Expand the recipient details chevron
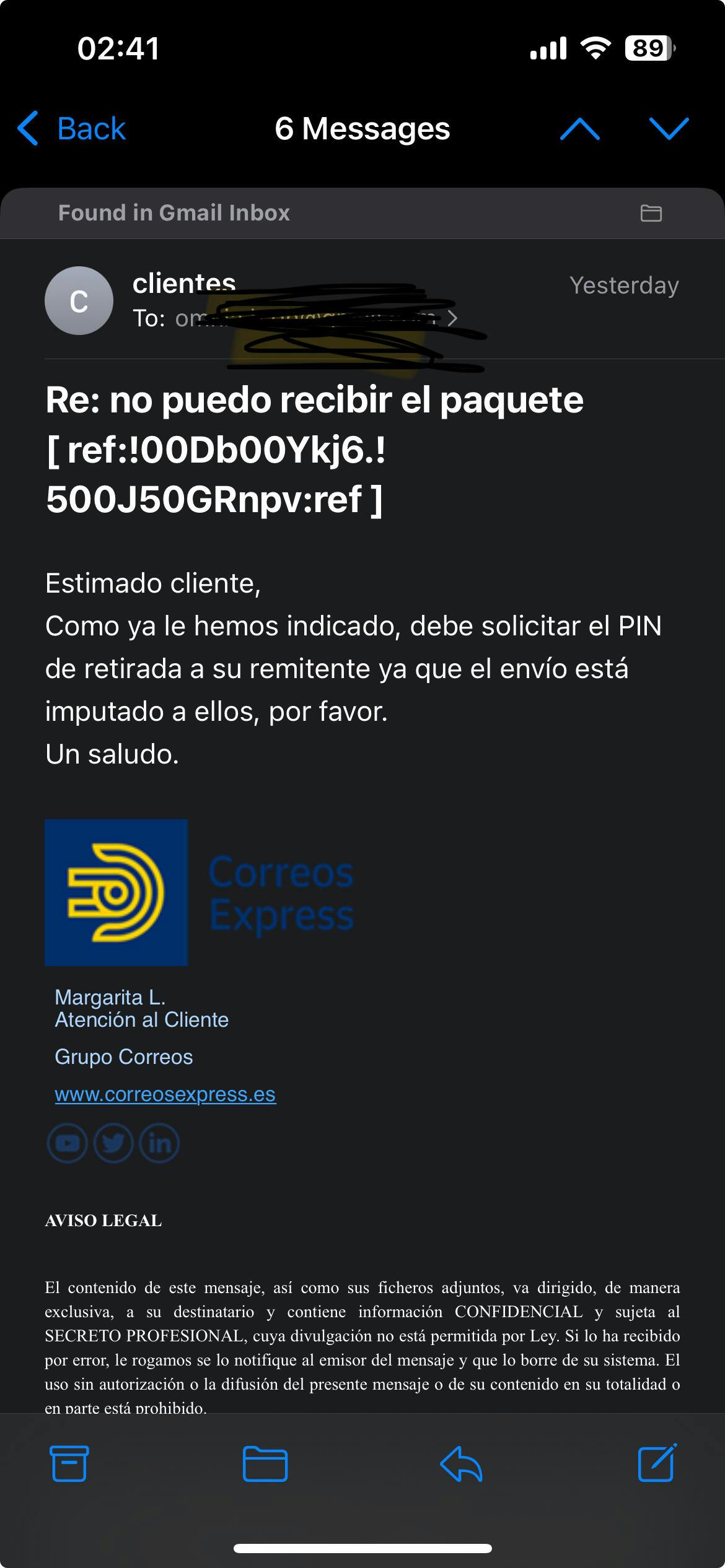This screenshot has height=1568, width=725. point(452,318)
